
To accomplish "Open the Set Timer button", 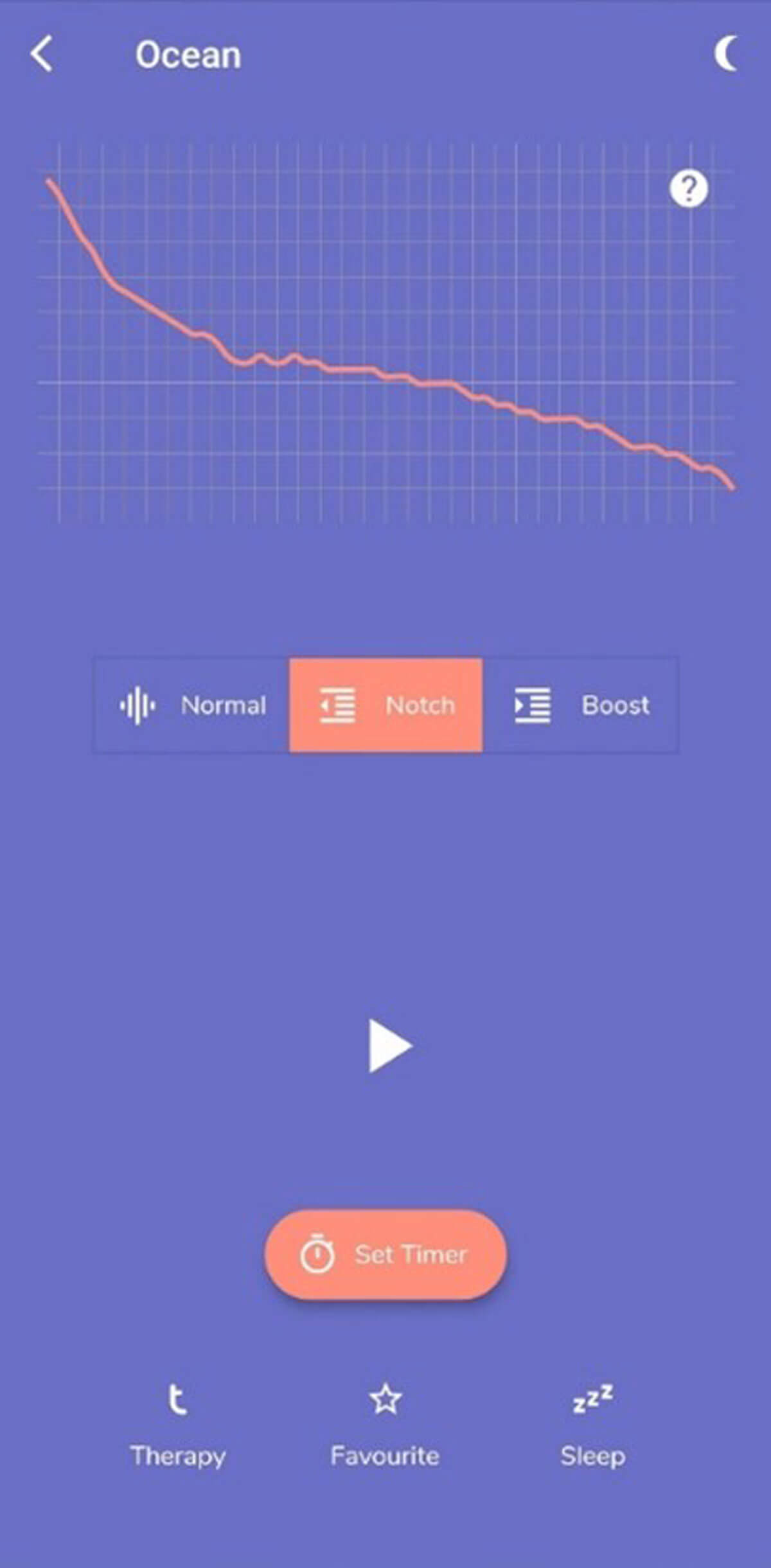I will click(385, 1255).
